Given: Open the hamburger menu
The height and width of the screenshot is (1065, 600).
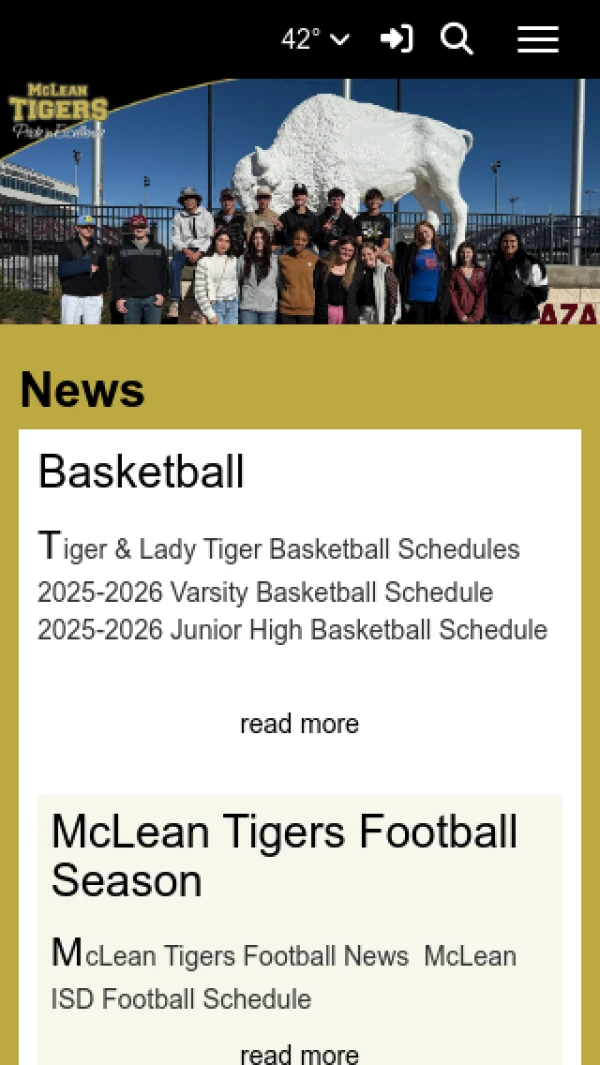Looking at the screenshot, I should [538, 39].
